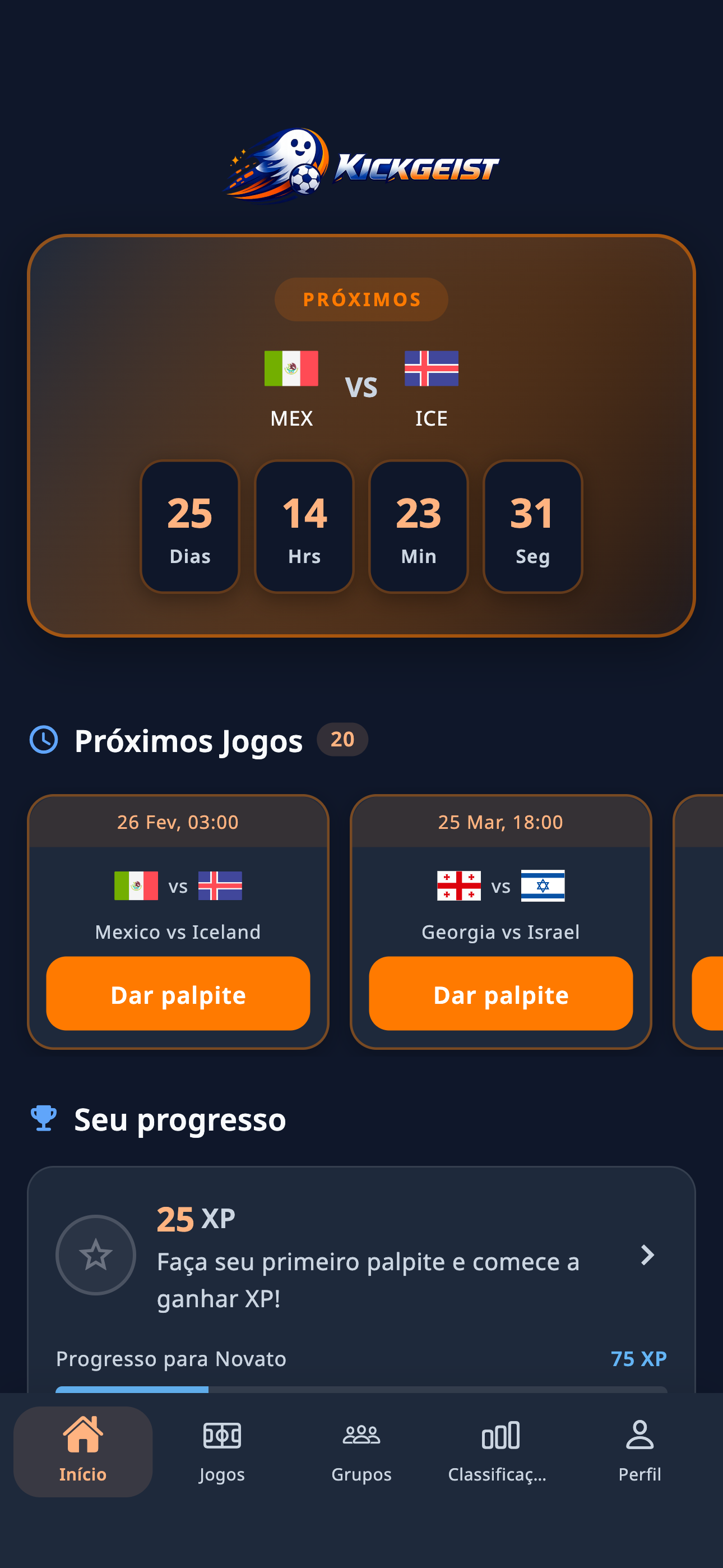Open the PRÓXIMOS badge
This screenshot has width=723, height=1568.
coord(361,299)
